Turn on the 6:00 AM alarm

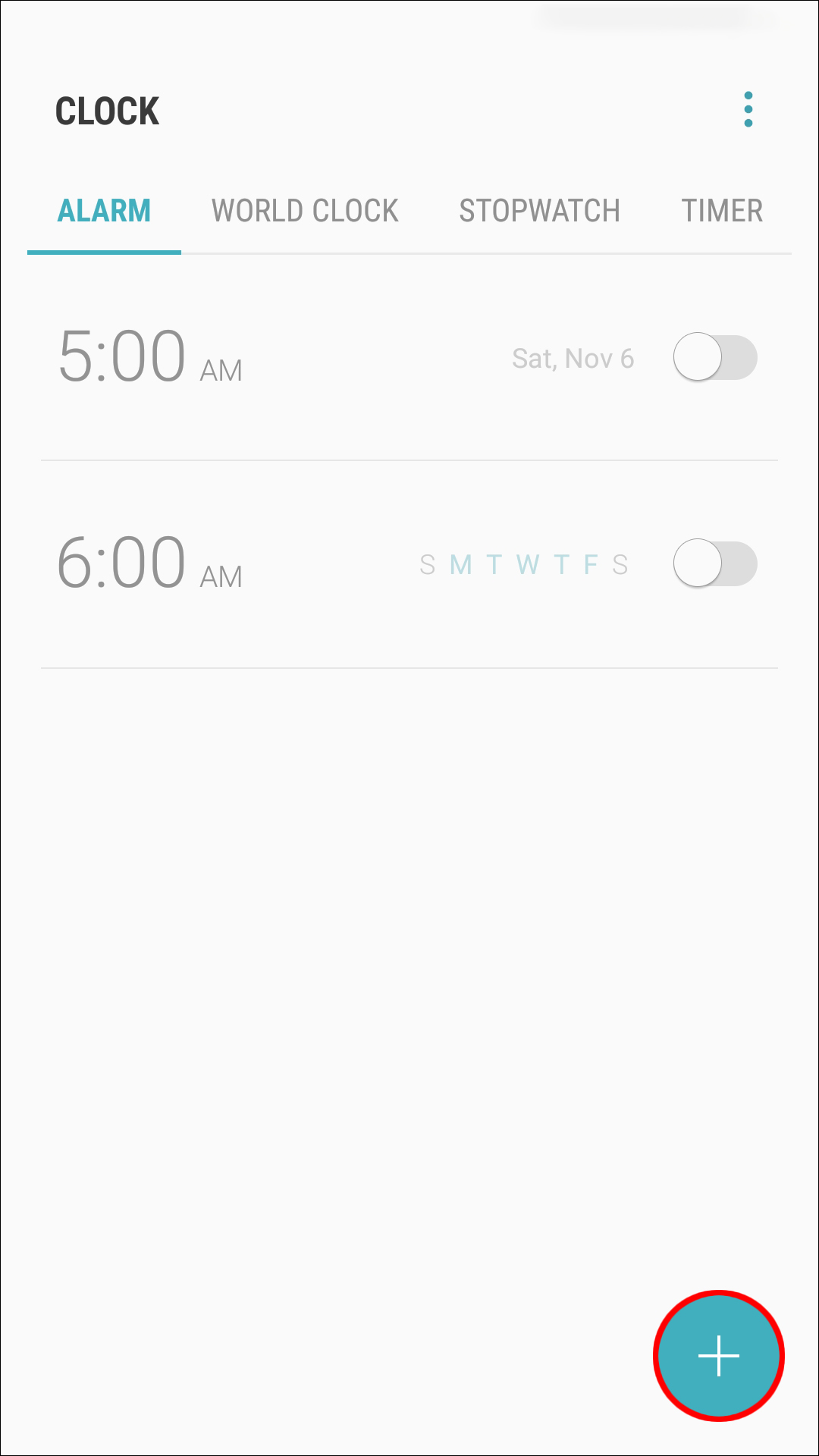(714, 563)
